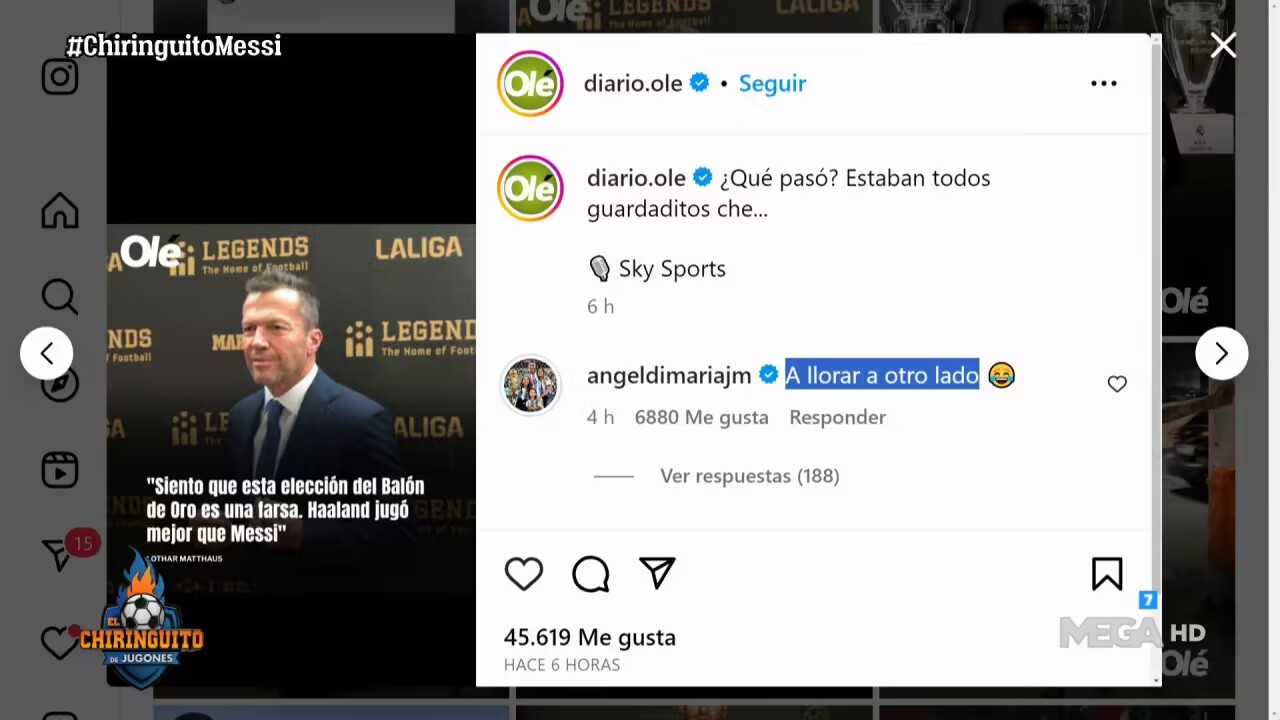Go to Home in the sidebar
This screenshot has height=720, width=1280.
pos(59,210)
